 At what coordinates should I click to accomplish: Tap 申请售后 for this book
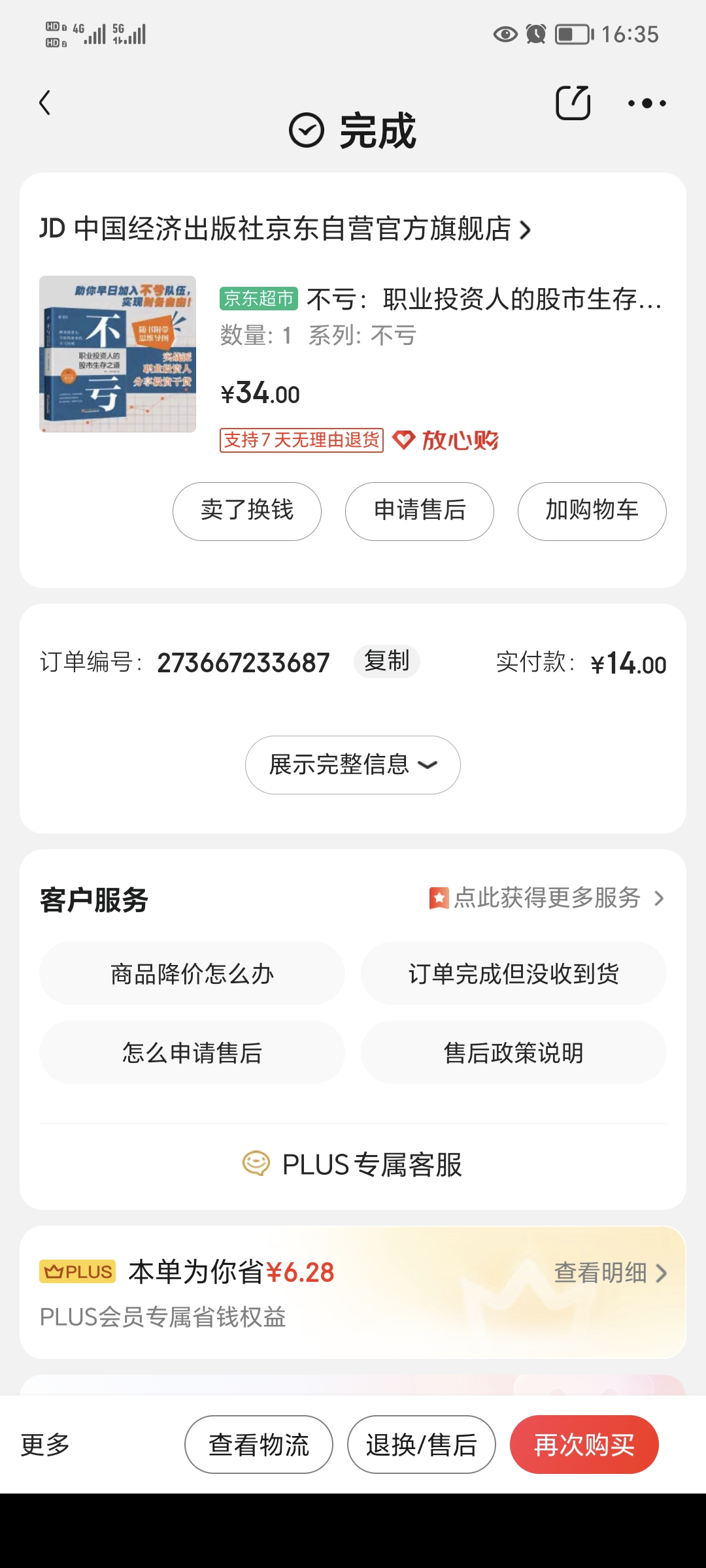[420, 511]
